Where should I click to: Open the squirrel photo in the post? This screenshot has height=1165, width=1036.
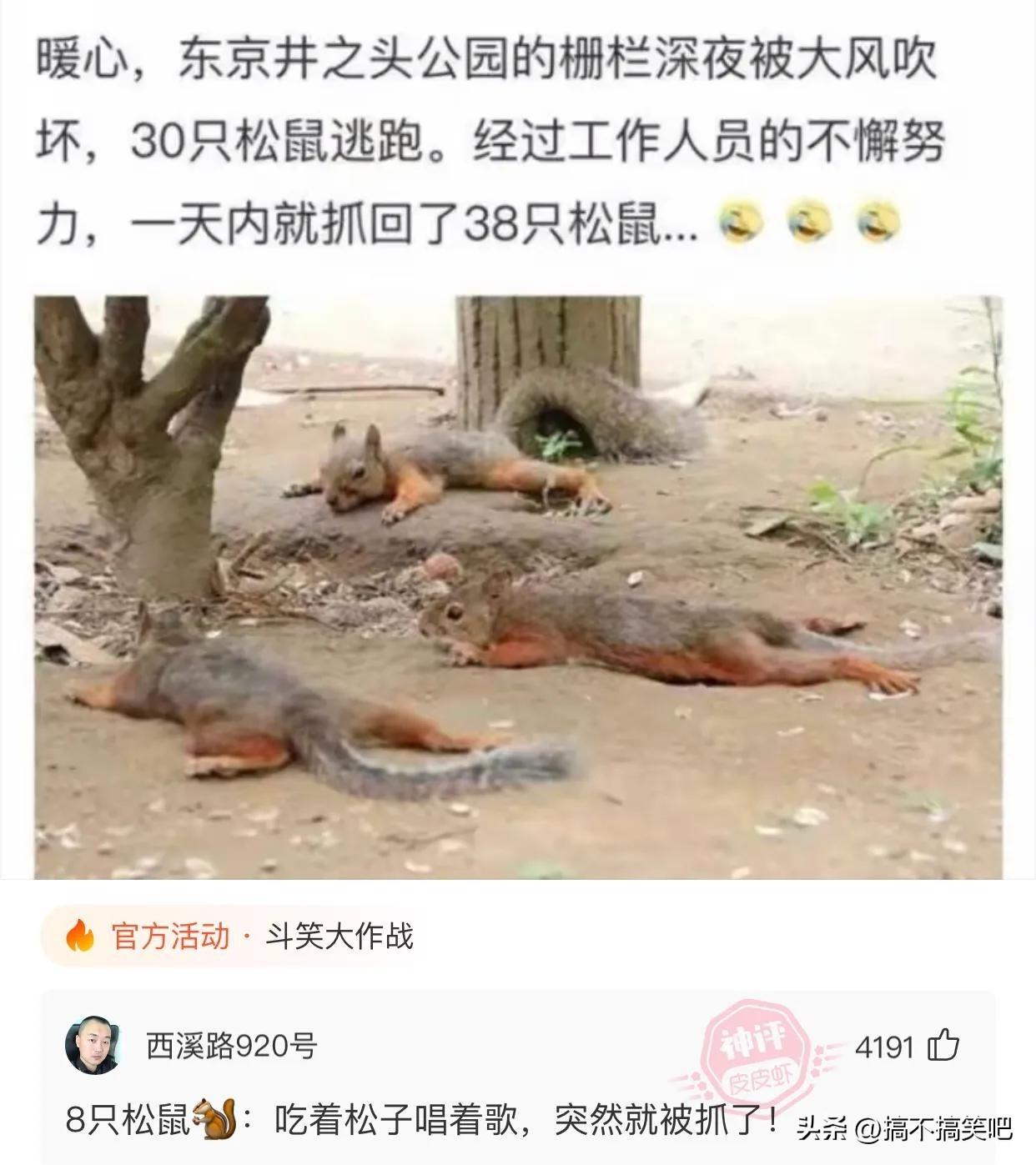coord(517,587)
